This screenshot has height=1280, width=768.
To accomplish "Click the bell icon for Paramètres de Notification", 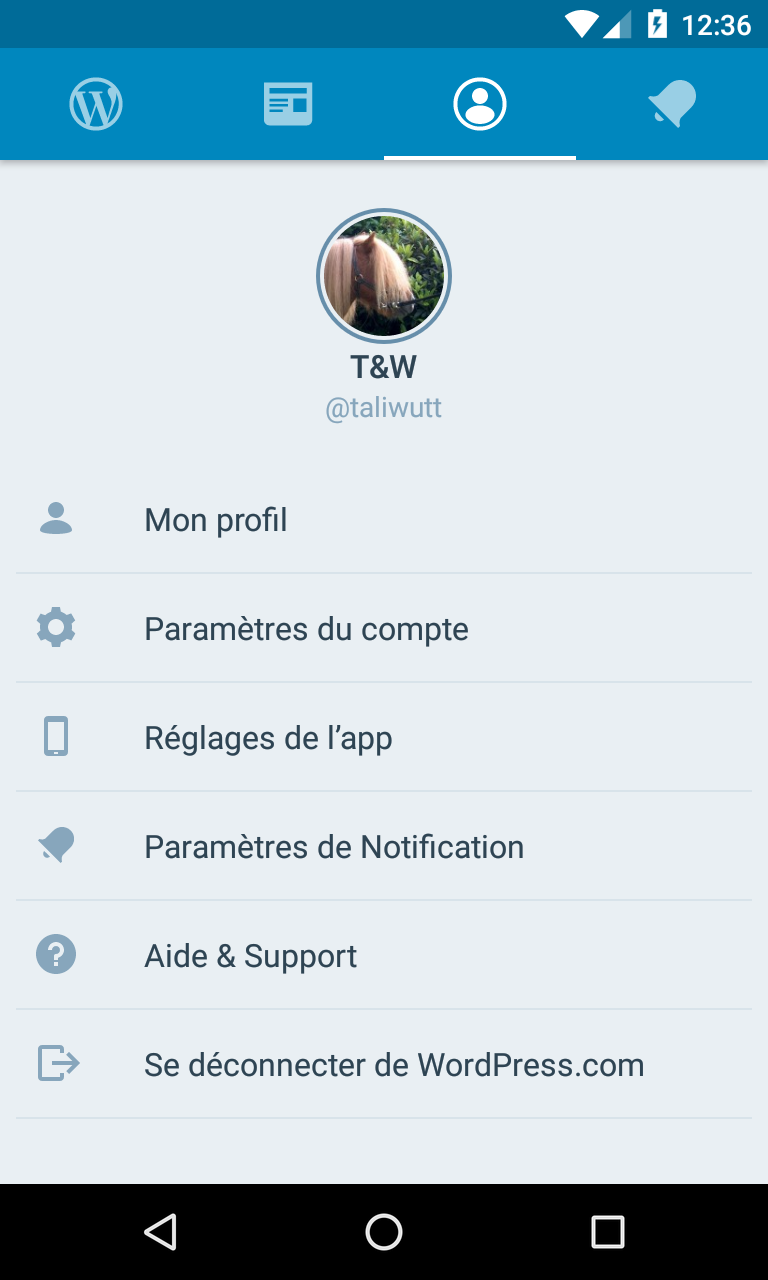I will coord(56,845).
